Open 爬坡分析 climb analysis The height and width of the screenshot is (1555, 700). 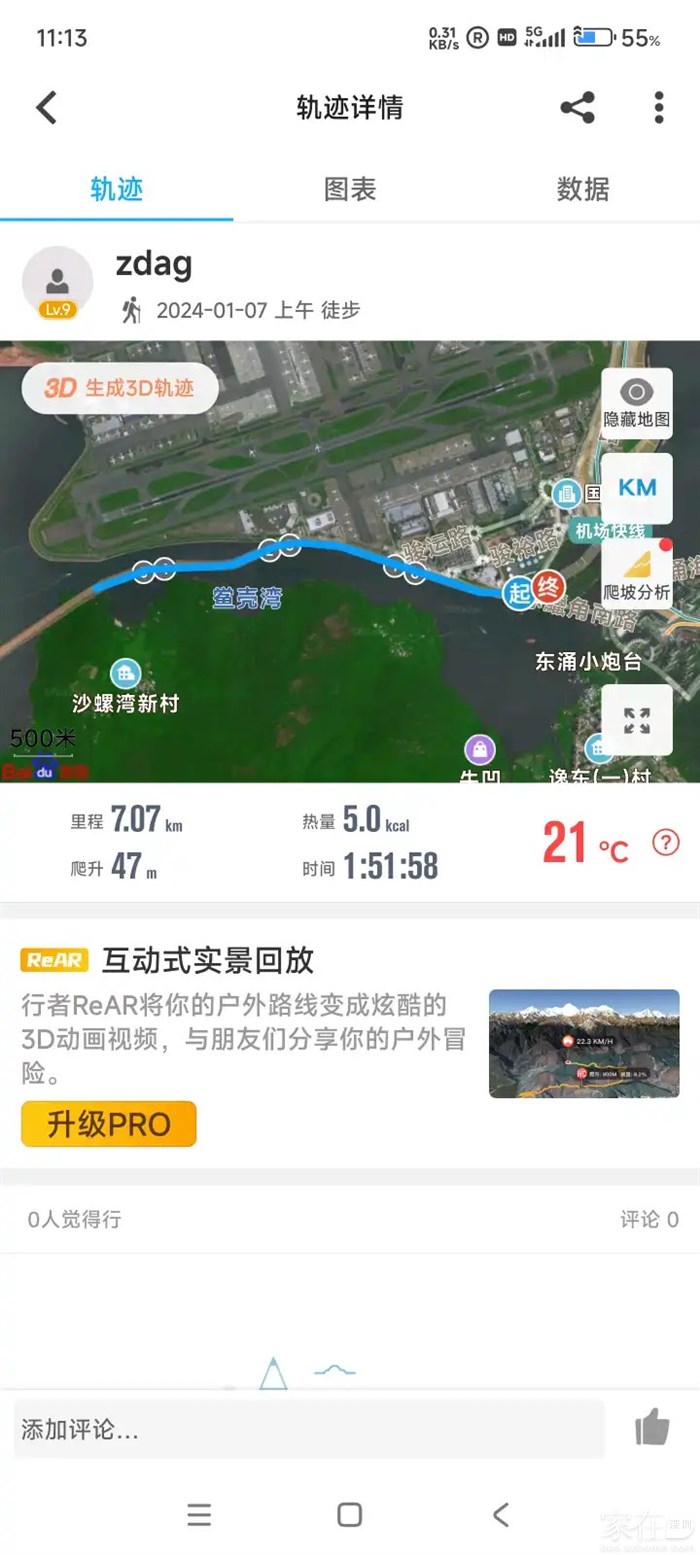(x=637, y=573)
